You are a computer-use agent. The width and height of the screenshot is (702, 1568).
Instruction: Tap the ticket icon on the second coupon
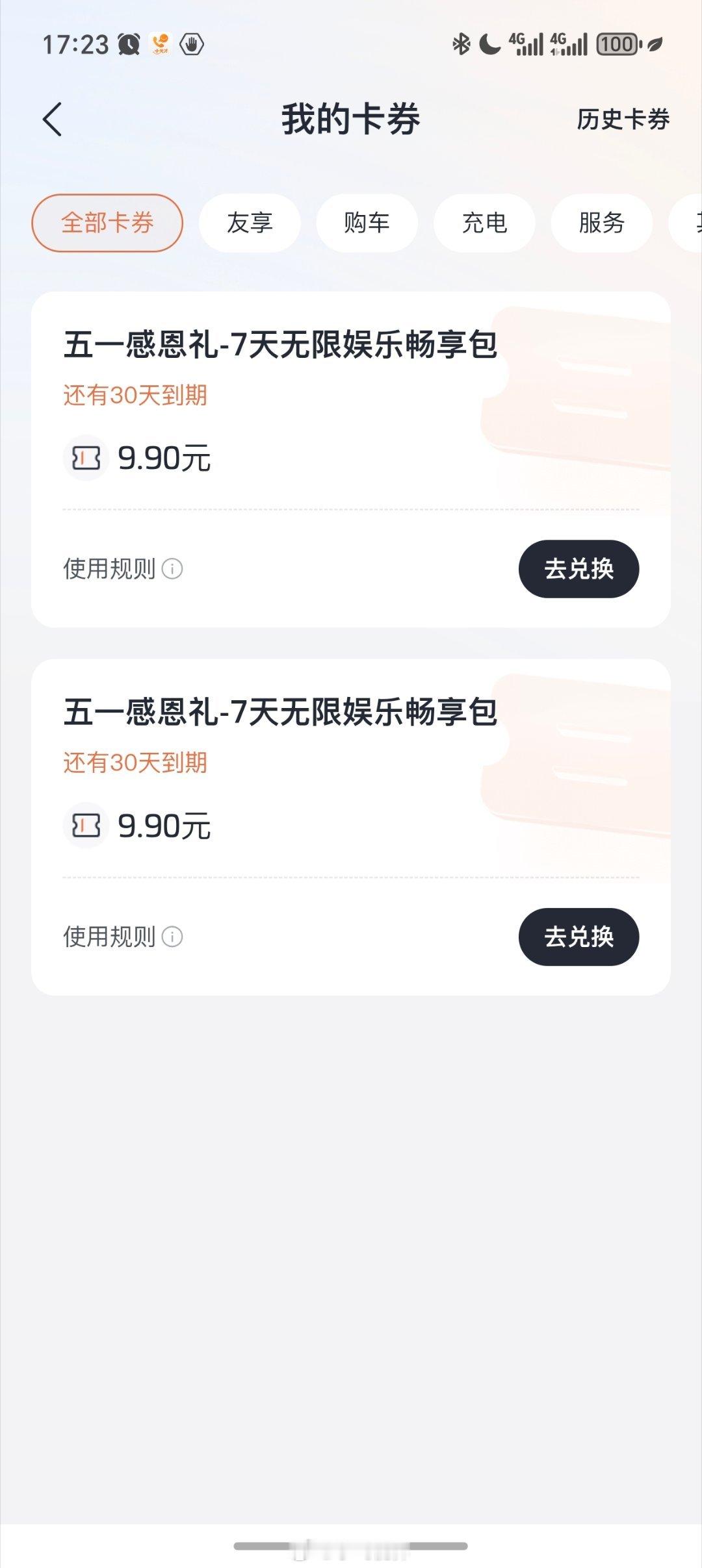pos(86,826)
